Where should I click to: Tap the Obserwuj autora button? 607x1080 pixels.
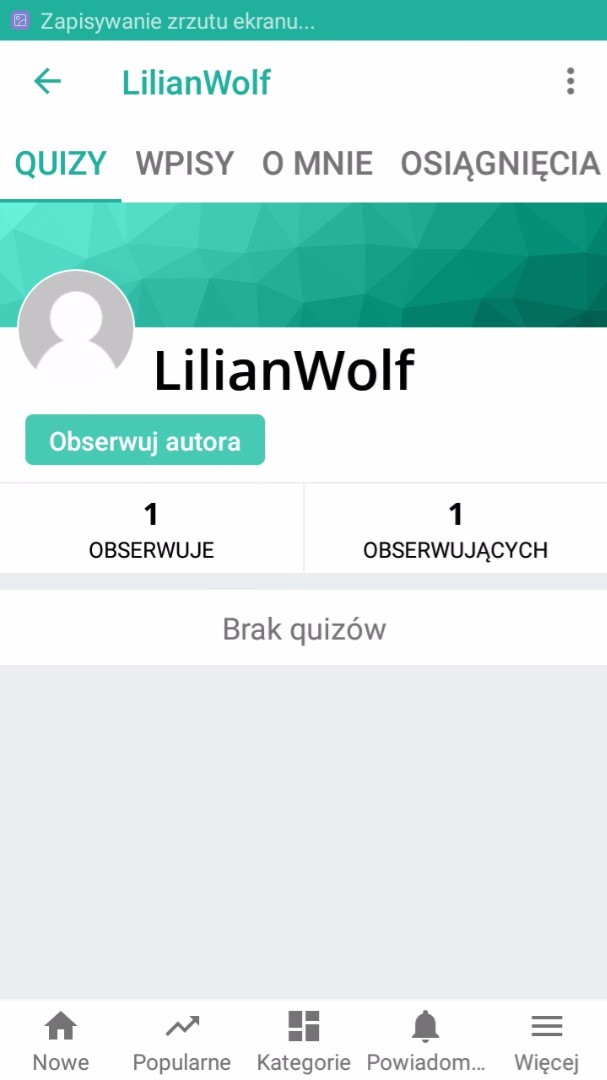point(145,440)
